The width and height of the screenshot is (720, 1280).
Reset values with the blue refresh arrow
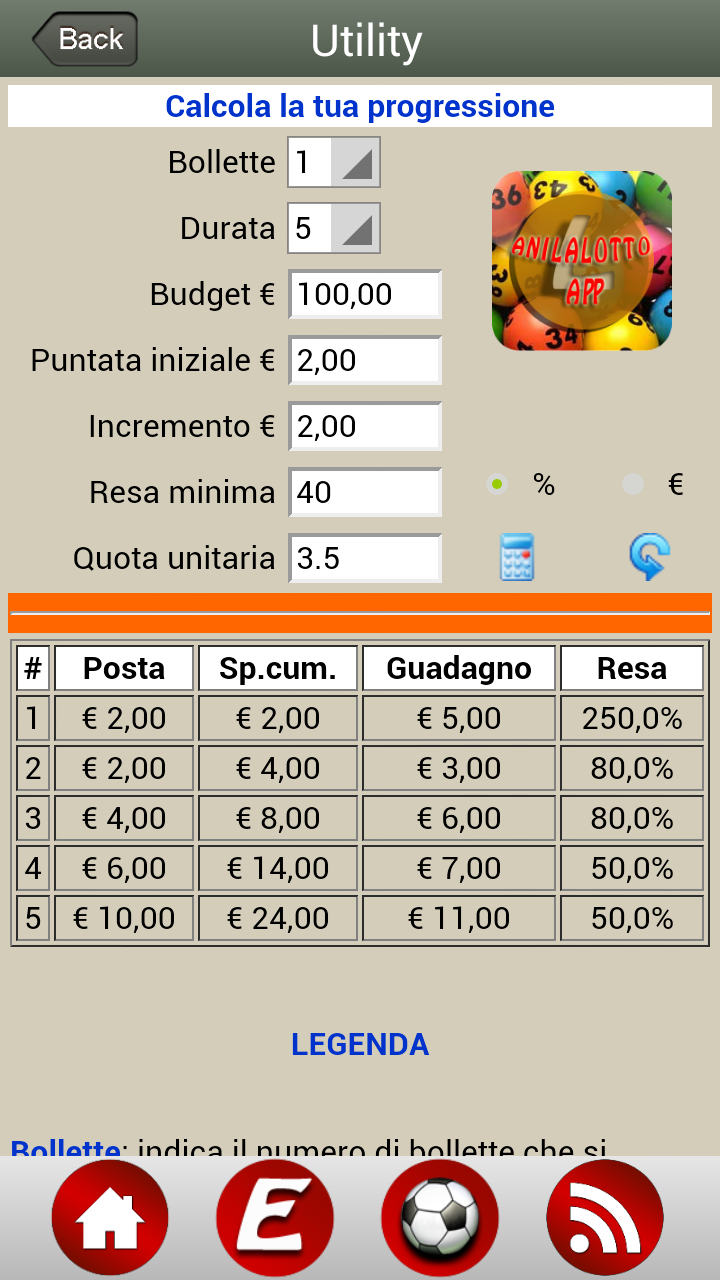coord(649,557)
